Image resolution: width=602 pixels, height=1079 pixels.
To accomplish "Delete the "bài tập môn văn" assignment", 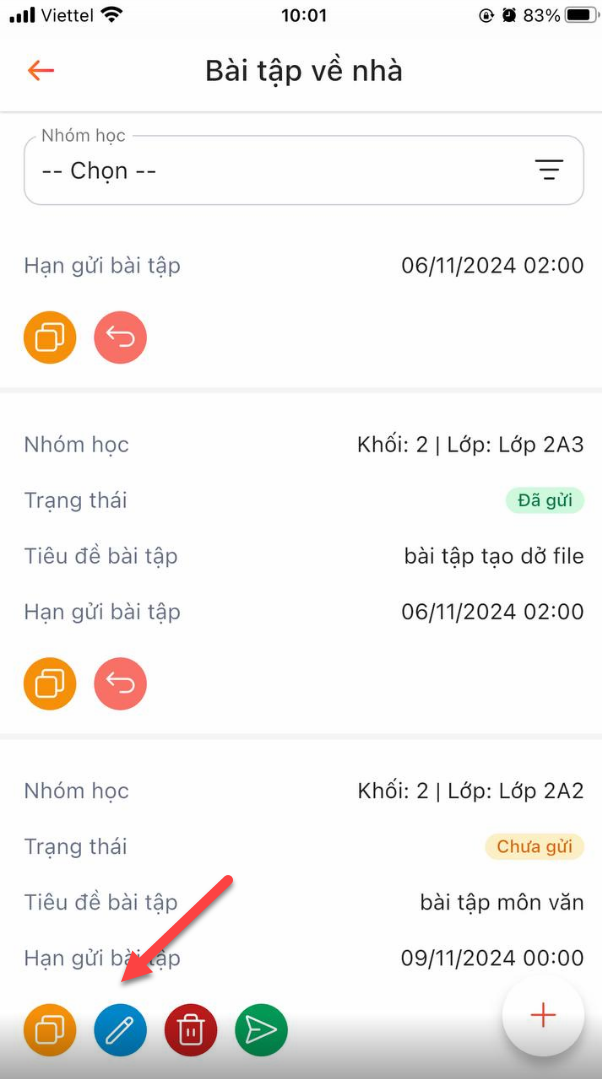I will pos(191,1030).
